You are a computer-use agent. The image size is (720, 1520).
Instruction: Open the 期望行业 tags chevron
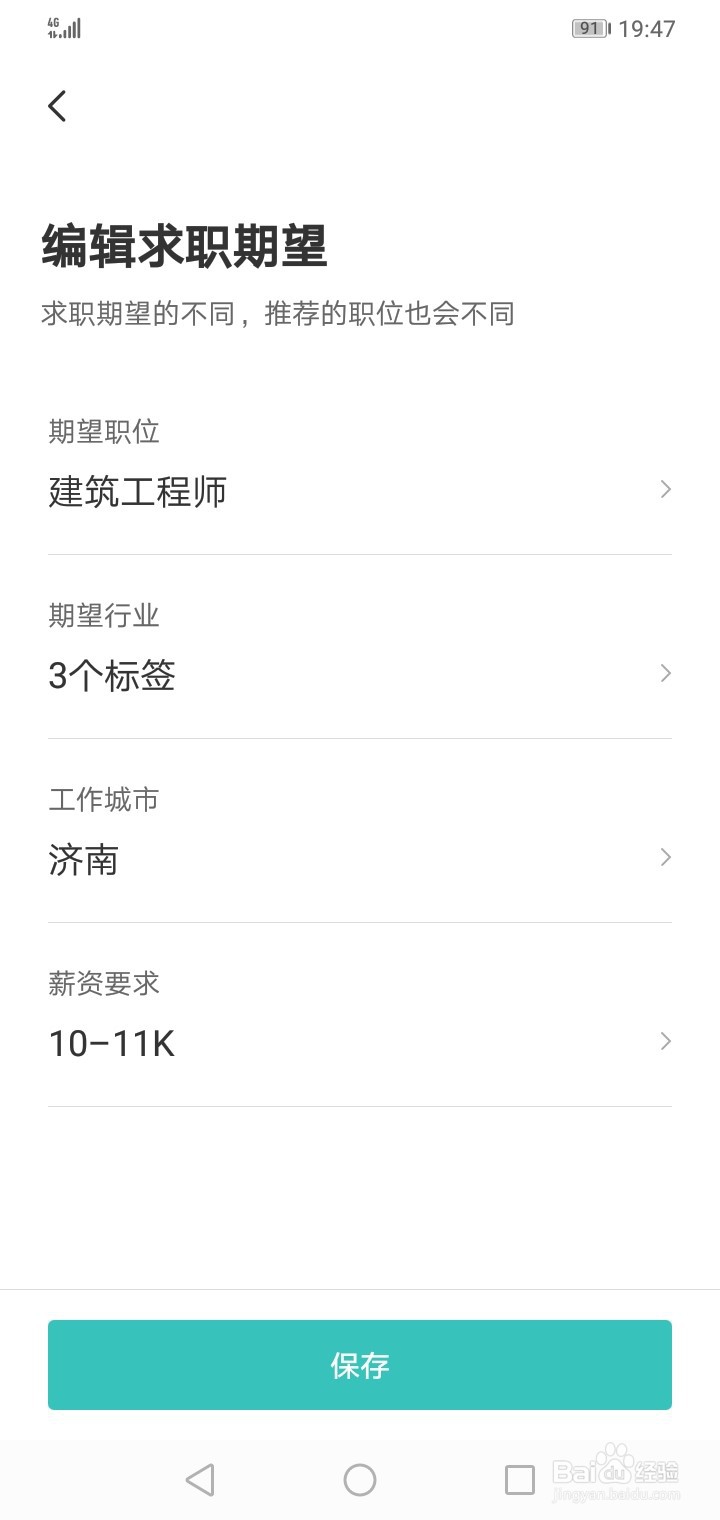click(x=664, y=673)
